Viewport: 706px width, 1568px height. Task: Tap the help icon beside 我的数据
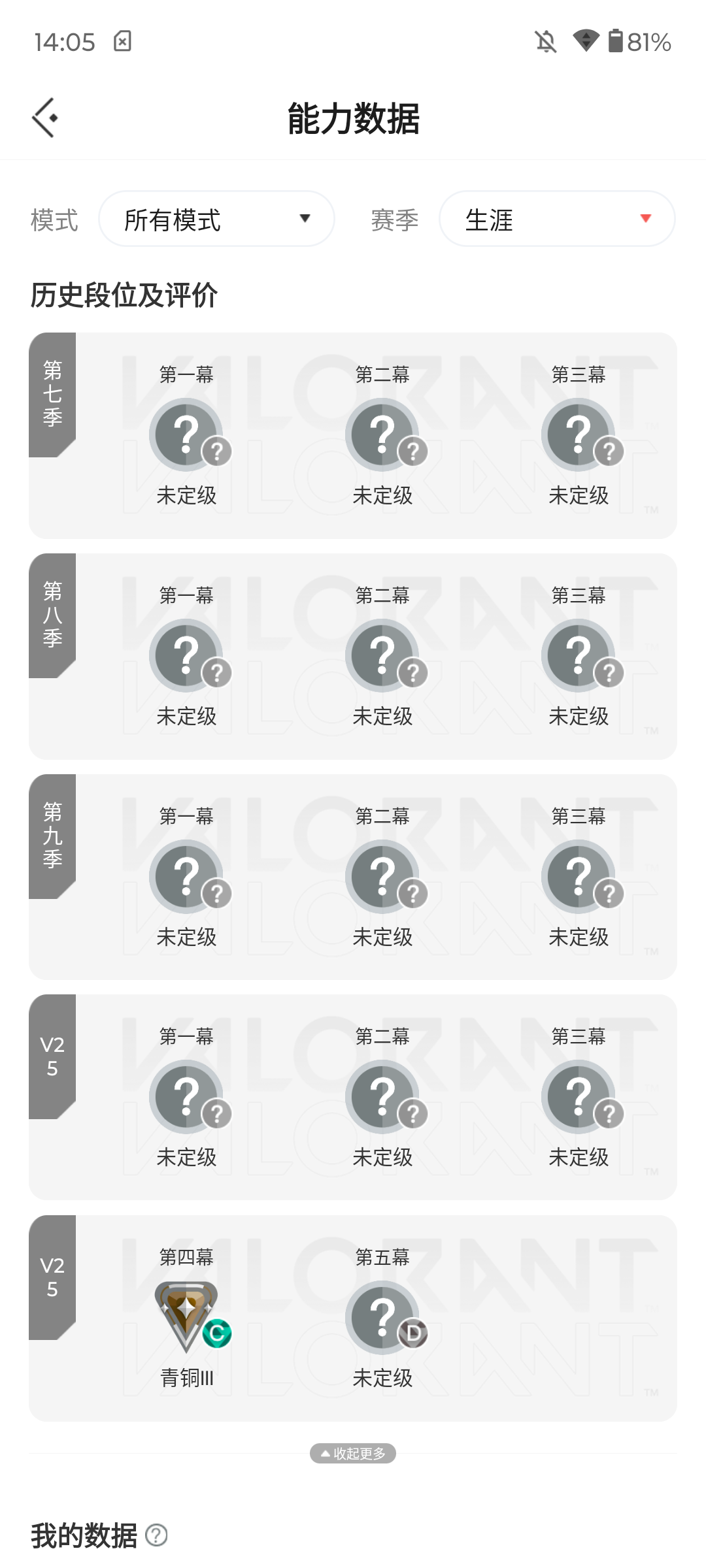pos(156,1535)
